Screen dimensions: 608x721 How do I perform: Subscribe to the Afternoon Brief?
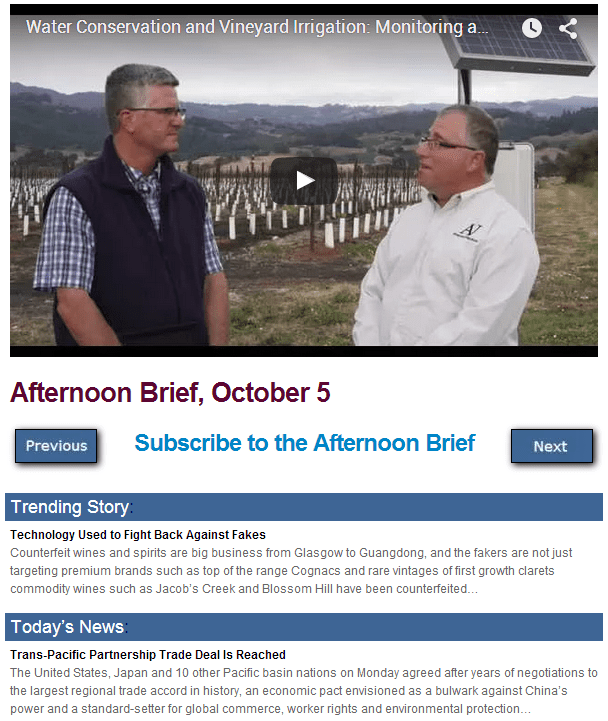tap(305, 443)
